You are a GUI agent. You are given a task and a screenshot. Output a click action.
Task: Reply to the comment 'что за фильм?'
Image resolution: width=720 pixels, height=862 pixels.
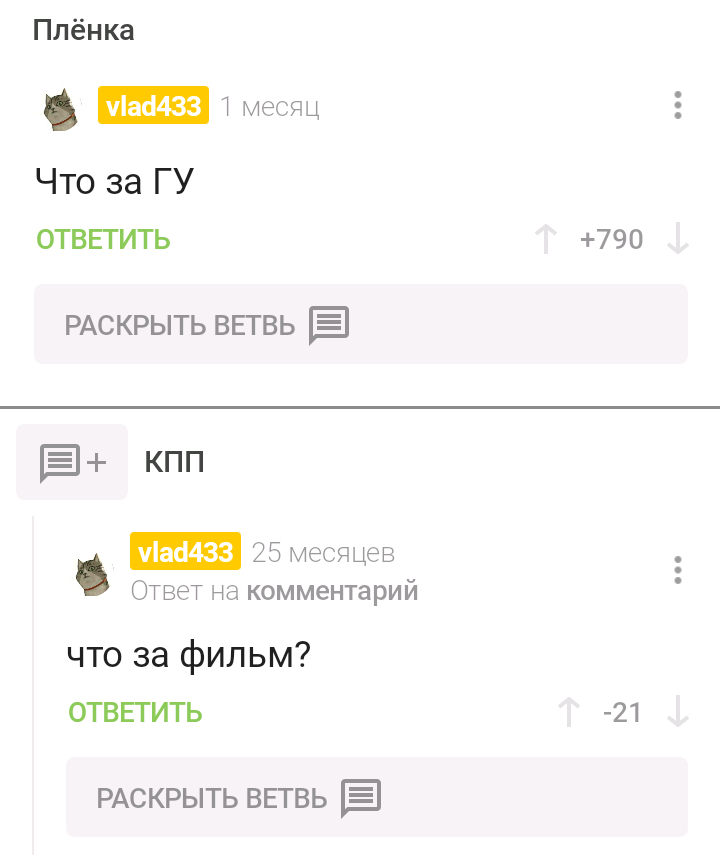pyautogui.click(x=135, y=713)
